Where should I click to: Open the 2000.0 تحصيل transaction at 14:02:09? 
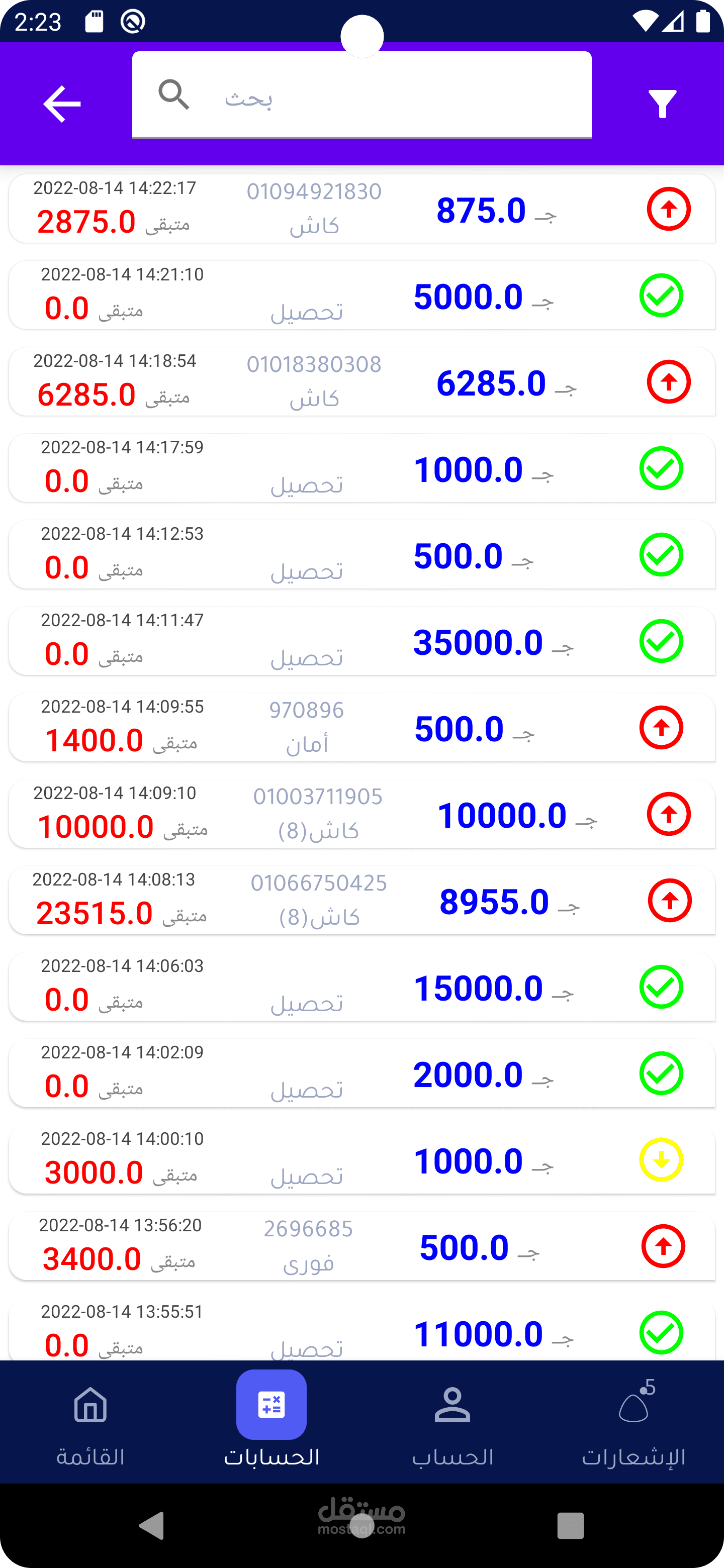click(361, 1073)
